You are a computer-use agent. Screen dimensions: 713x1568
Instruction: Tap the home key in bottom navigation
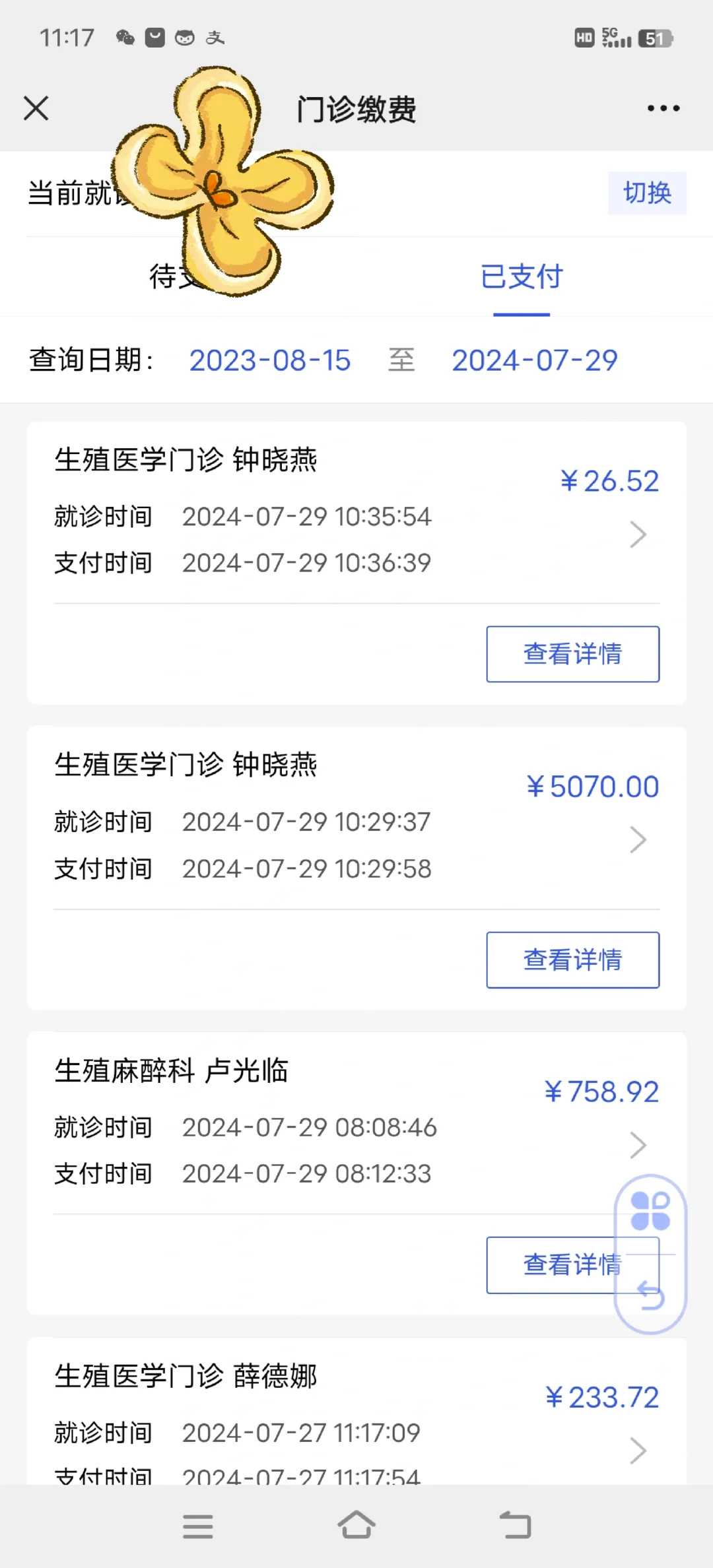[x=356, y=1526]
